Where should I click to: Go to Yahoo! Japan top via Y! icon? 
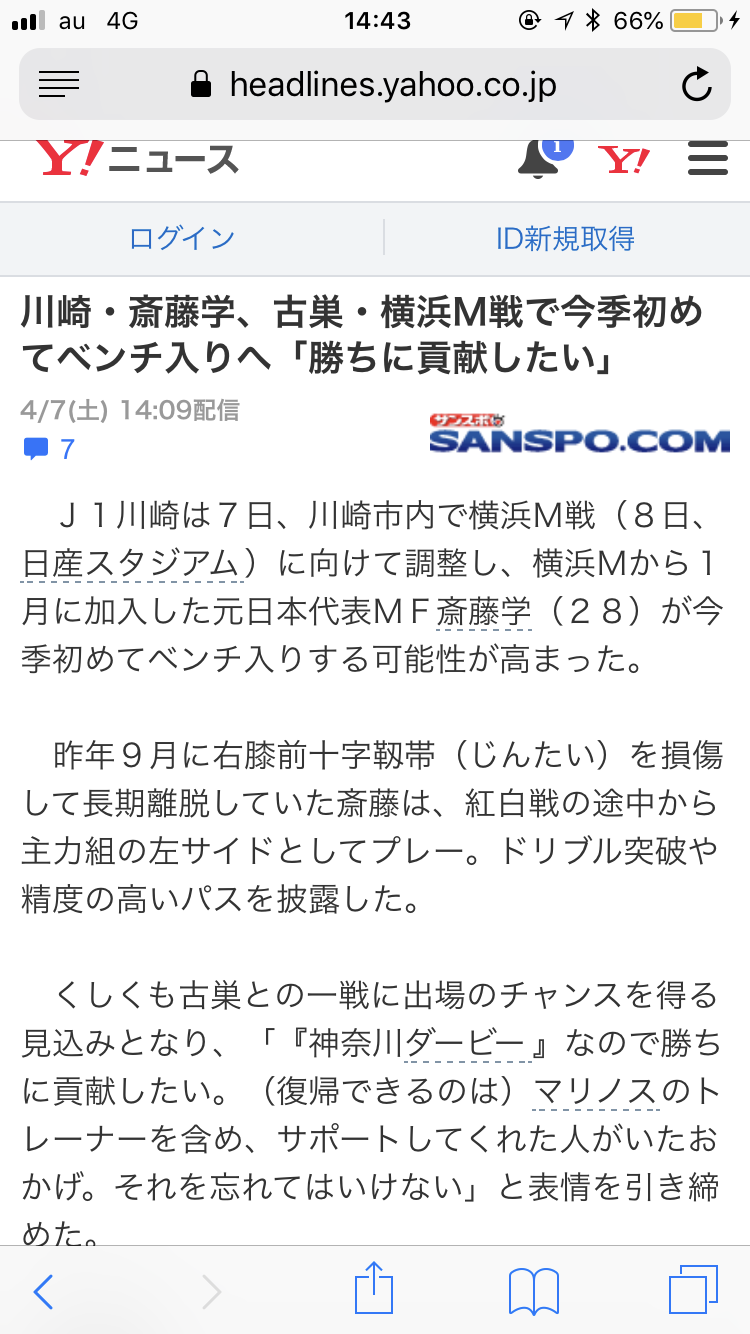[624, 159]
